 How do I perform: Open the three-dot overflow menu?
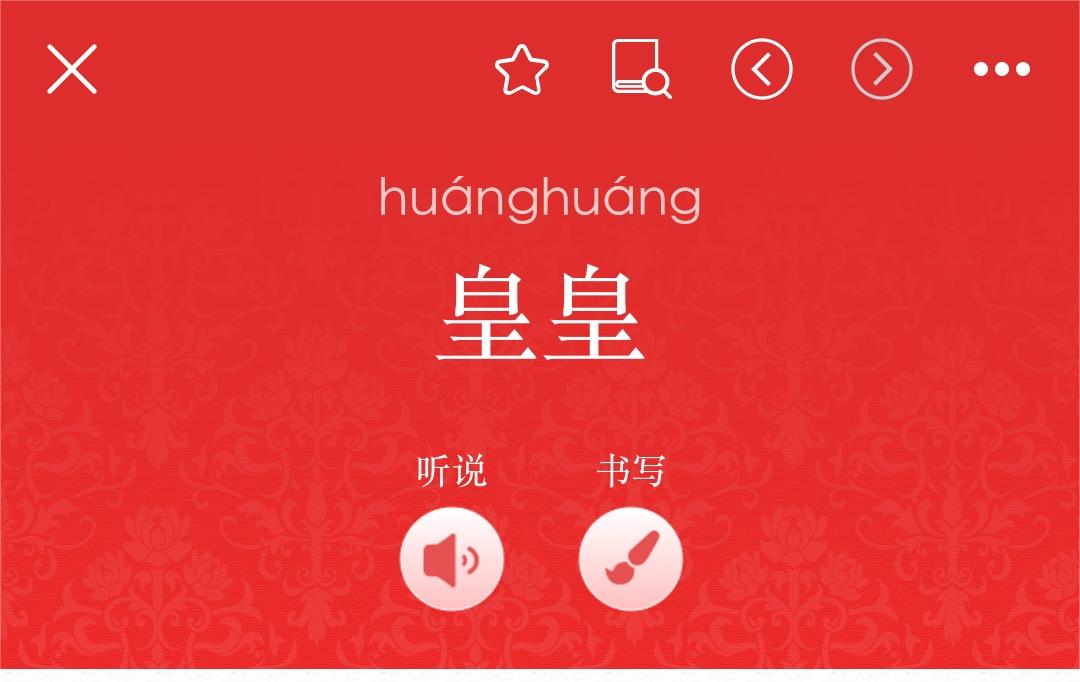point(1002,69)
